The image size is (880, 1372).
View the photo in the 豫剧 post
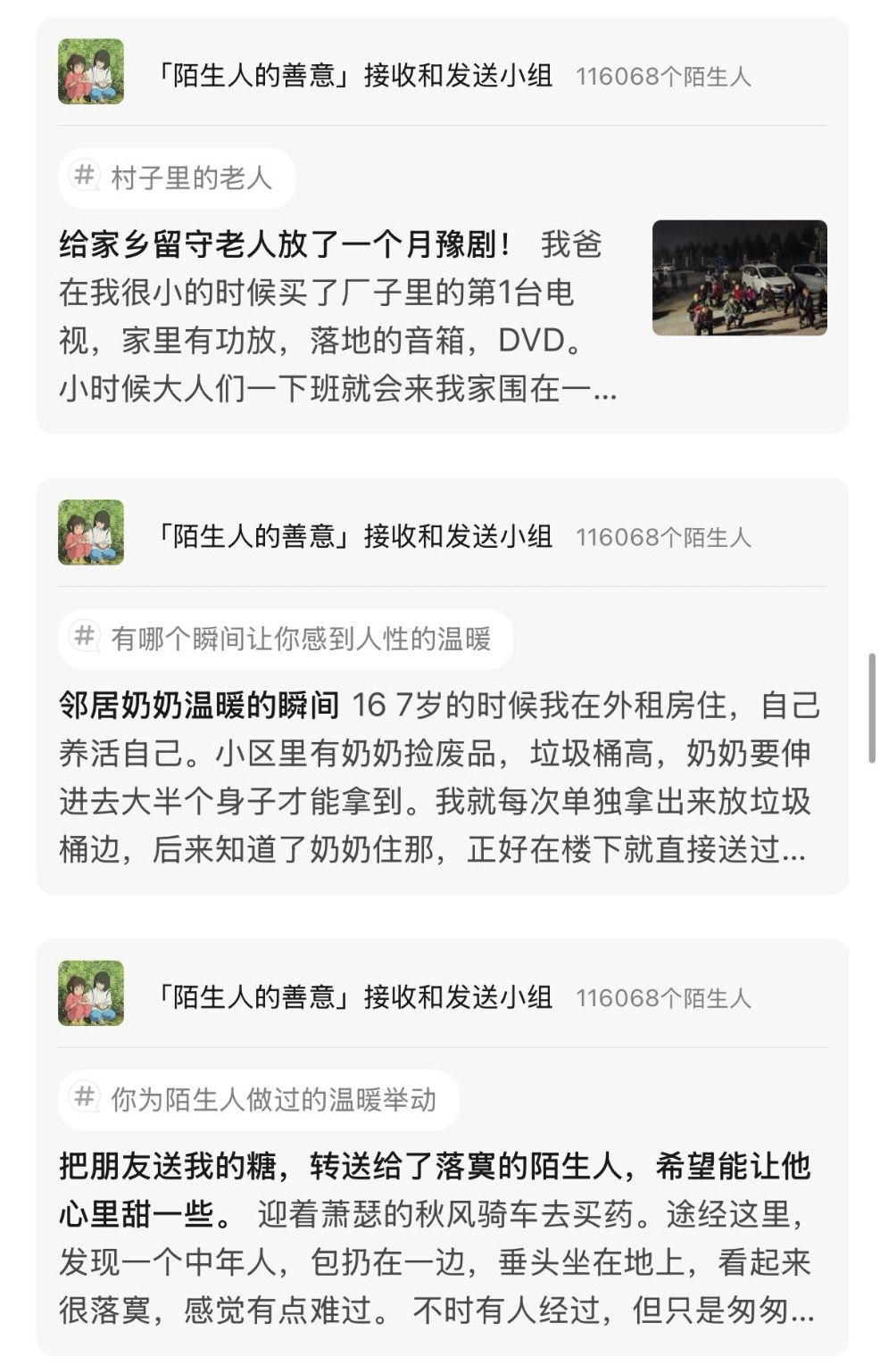[739, 277]
